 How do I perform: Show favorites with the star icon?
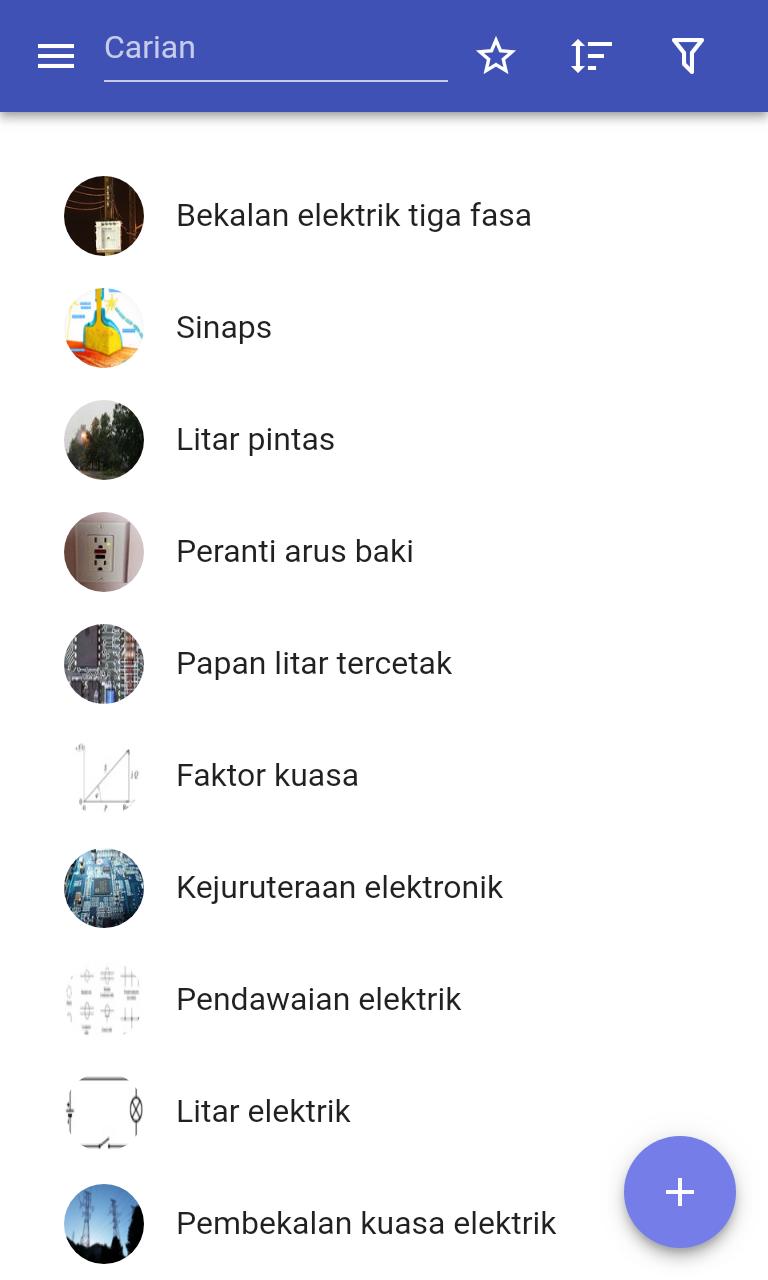click(495, 56)
